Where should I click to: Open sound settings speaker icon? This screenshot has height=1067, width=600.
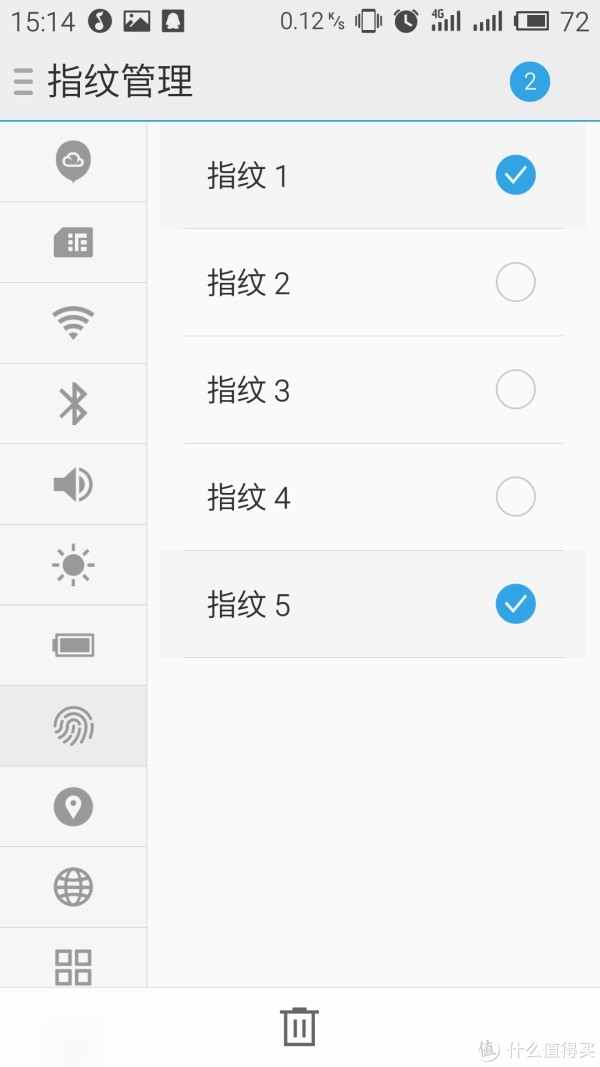point(73,484)
